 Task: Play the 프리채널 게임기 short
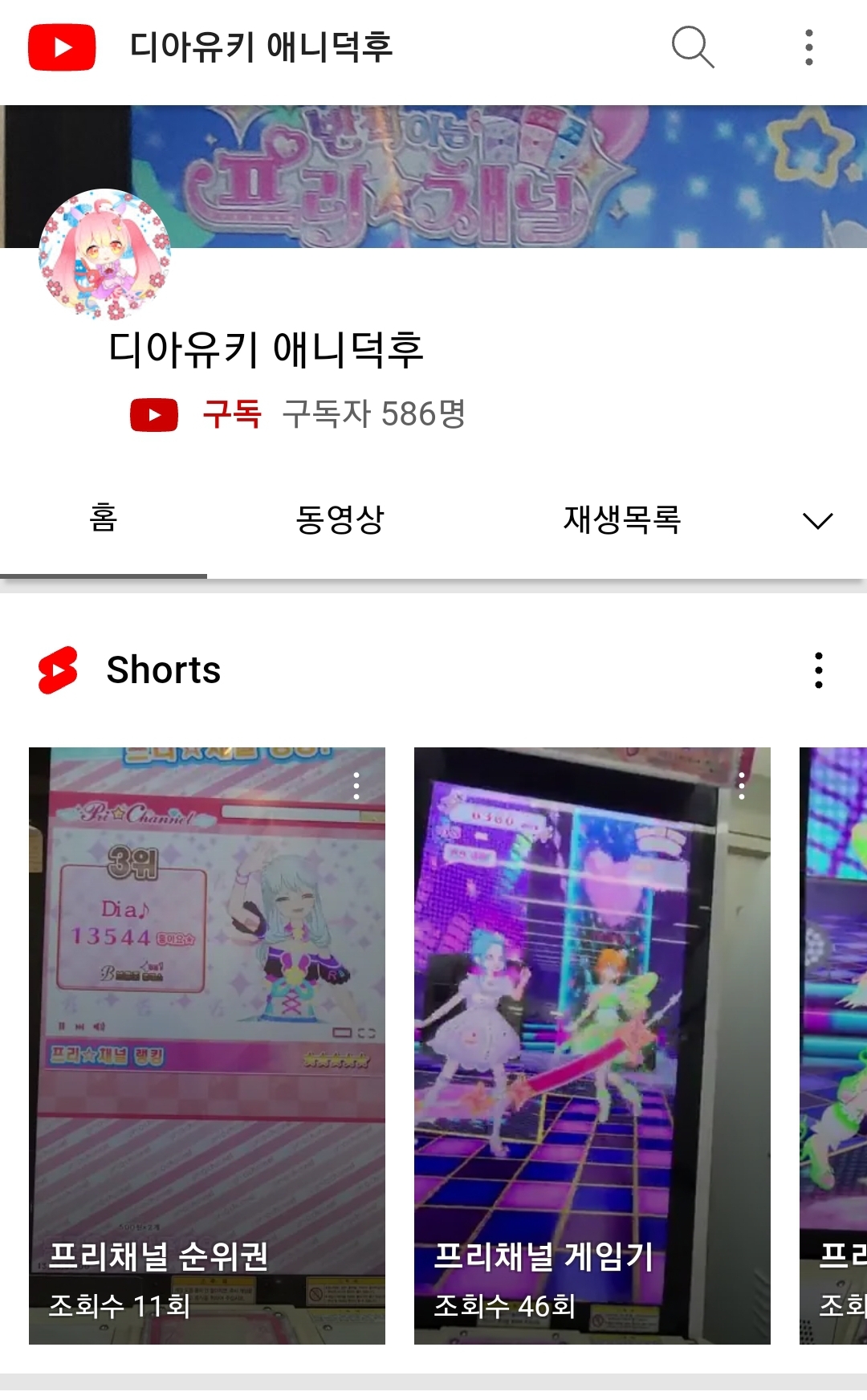(x=592, y=1044)
